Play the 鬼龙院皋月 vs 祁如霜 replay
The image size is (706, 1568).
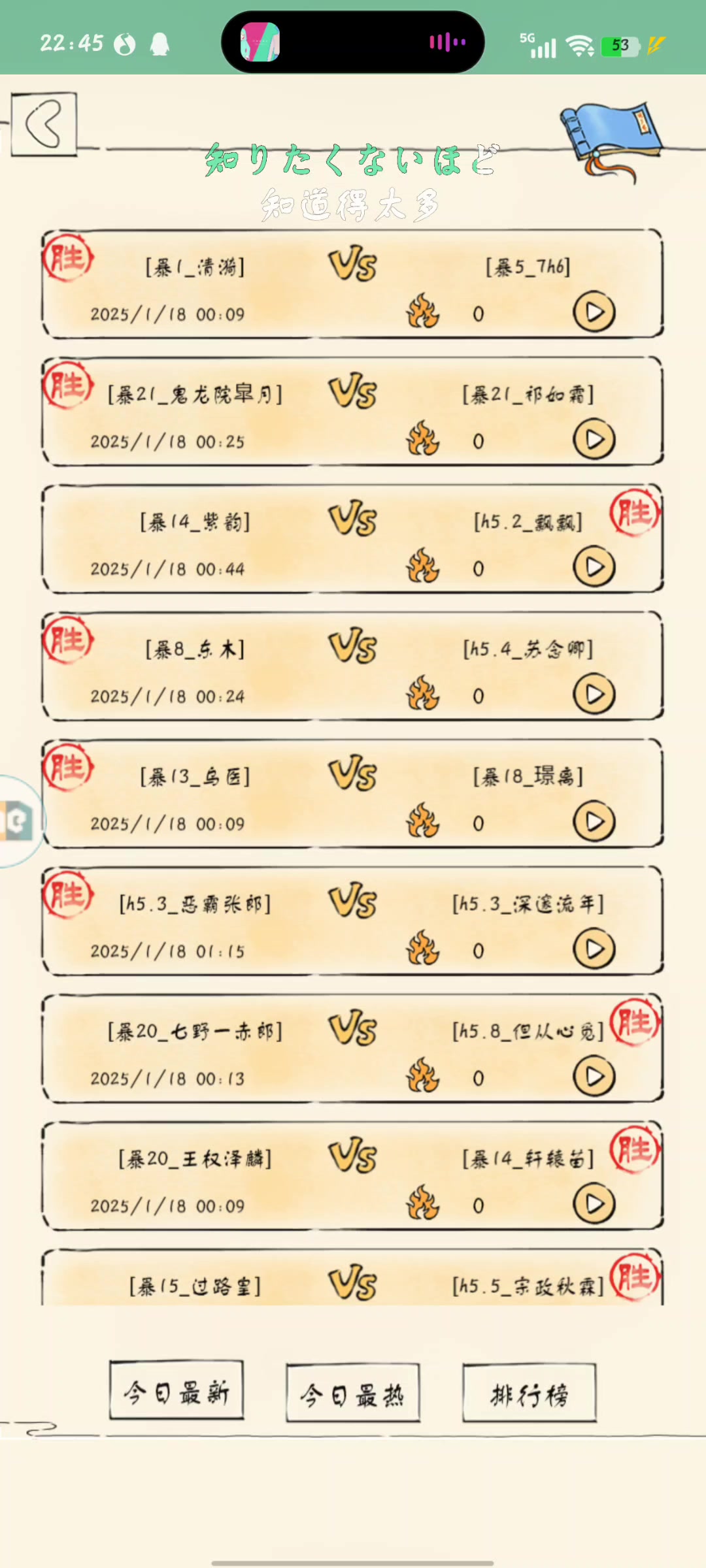pos(594,440)
